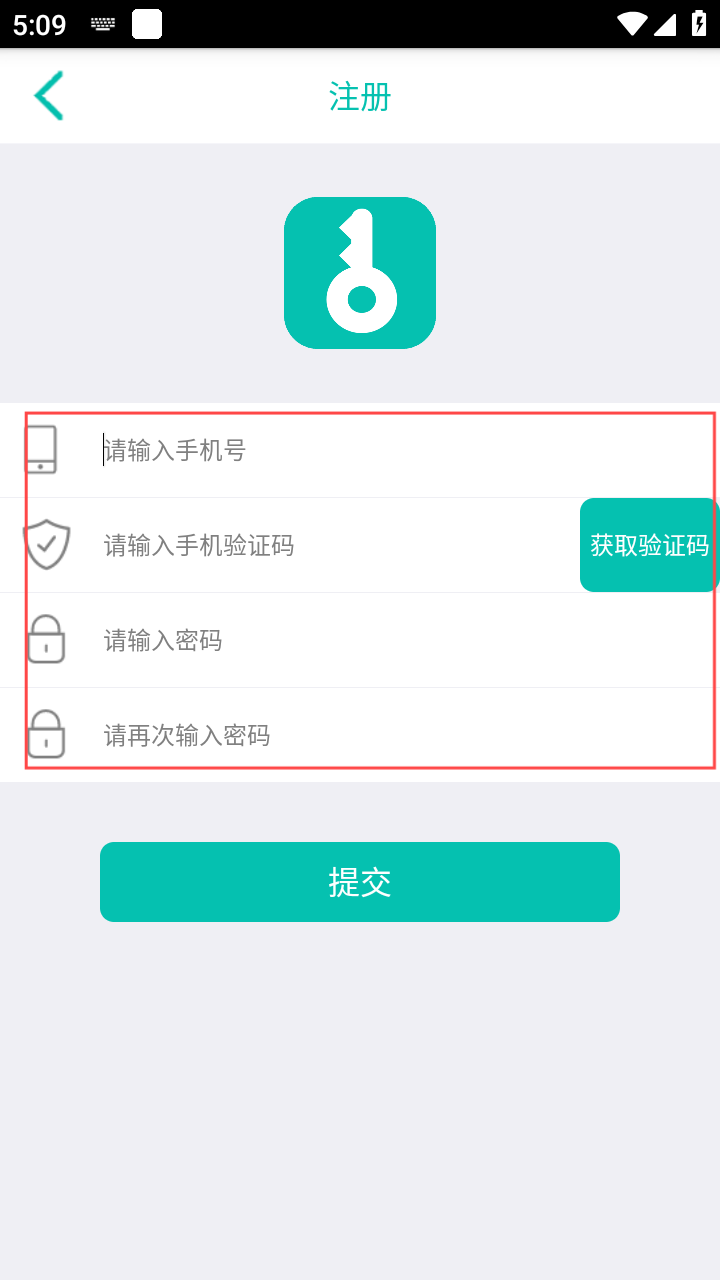This screenshot has height=1280, width=720.
Task: Select the 请输入密码 password field
Action: [x=400, y=640]
